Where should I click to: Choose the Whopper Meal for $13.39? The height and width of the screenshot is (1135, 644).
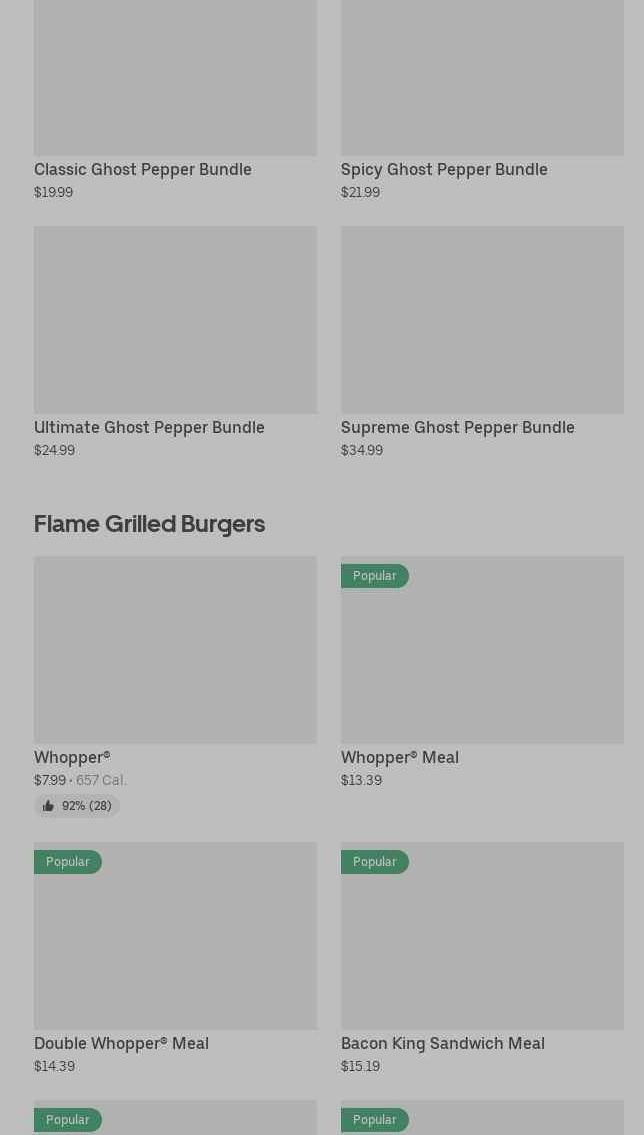482,672
